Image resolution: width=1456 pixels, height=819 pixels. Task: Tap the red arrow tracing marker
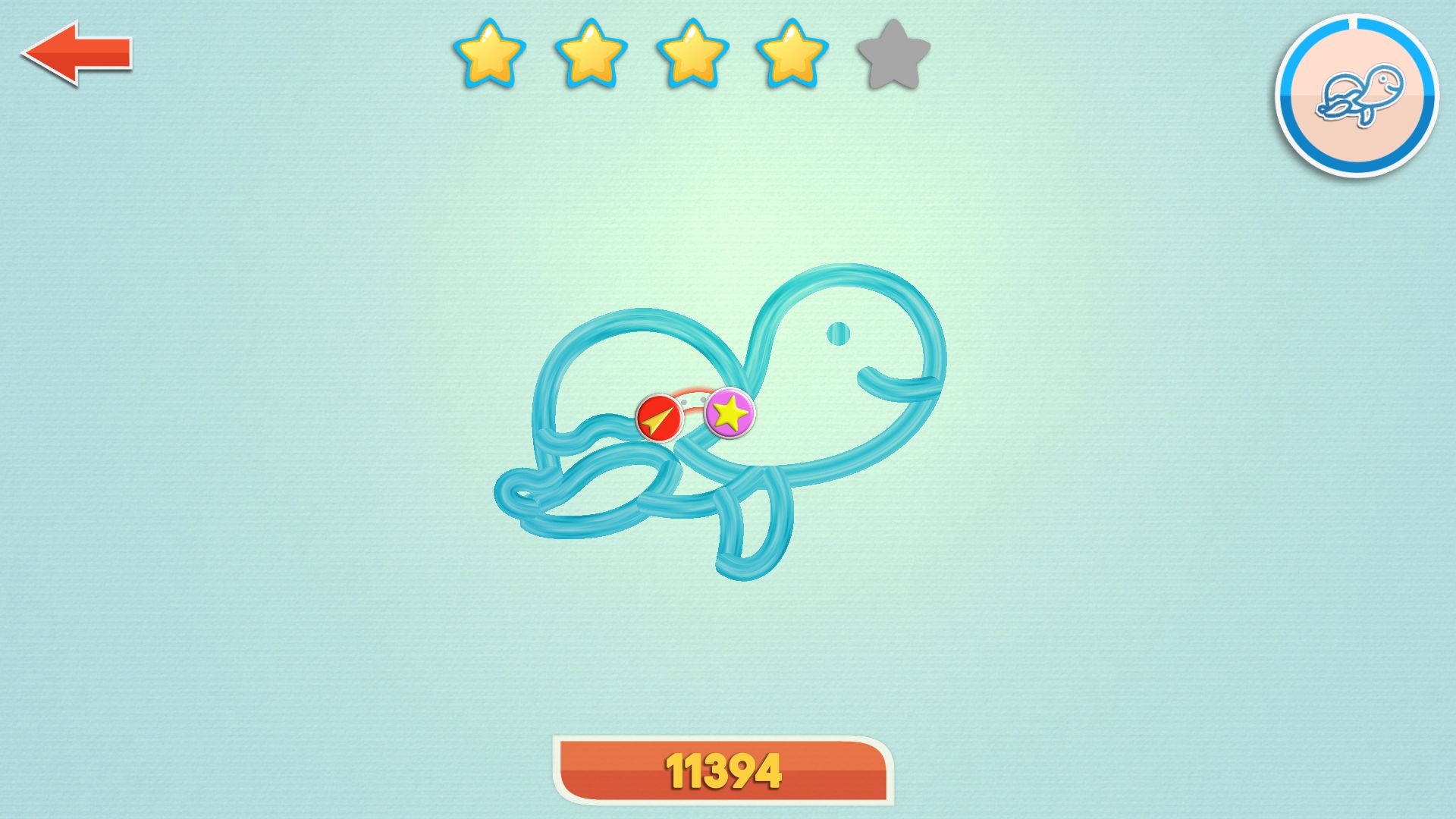[x=658, y=418]
